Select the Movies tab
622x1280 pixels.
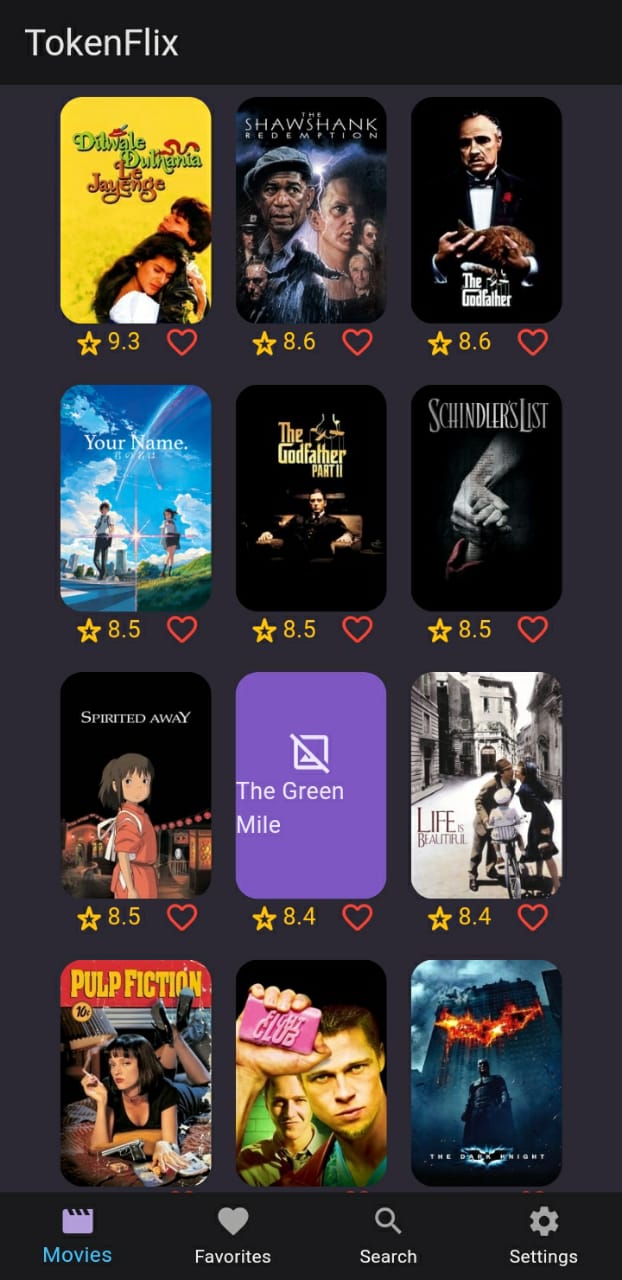click(x=78, y=1236)
